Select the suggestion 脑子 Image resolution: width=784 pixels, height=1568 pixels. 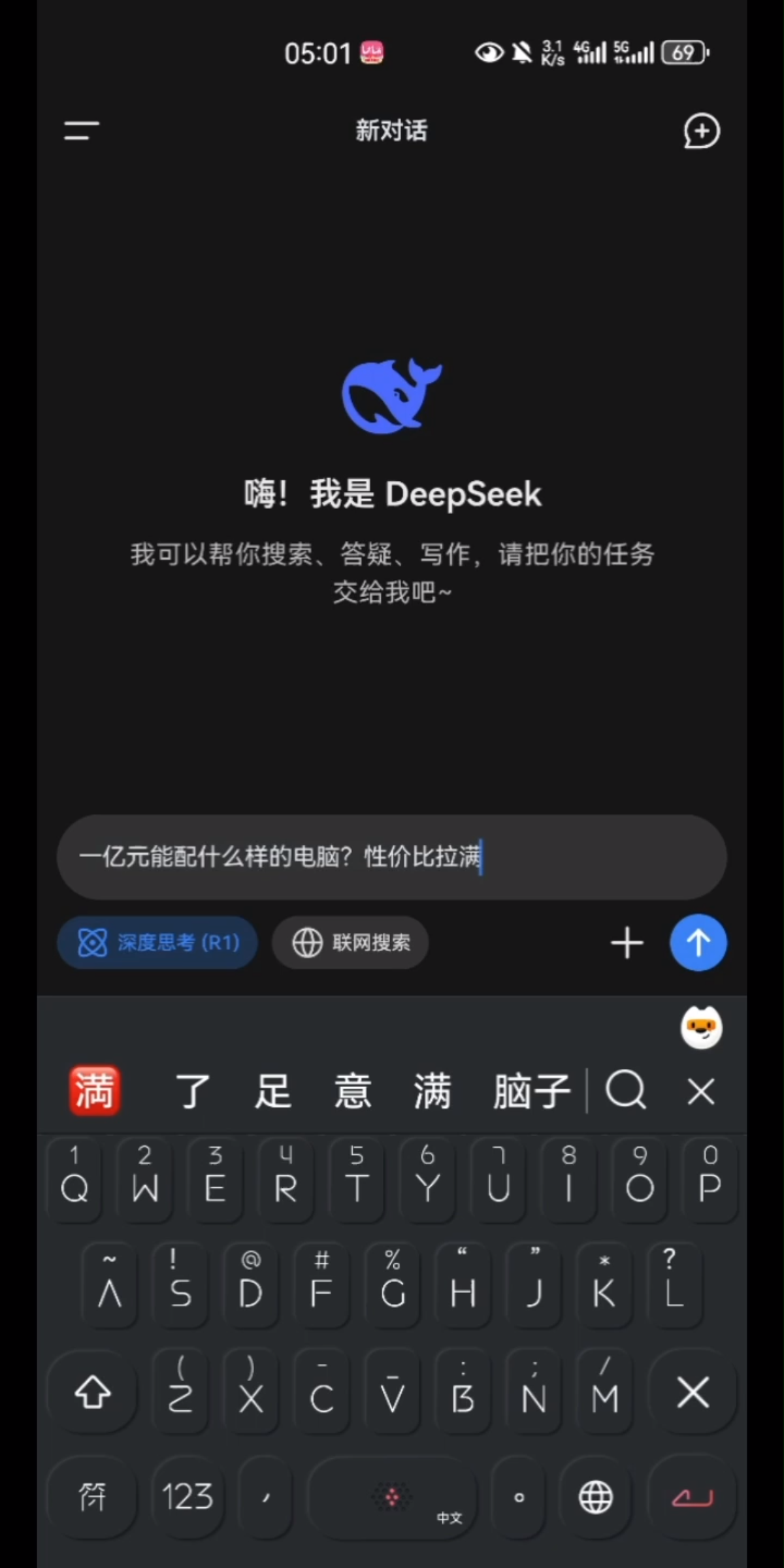[x=531, y=1091]
